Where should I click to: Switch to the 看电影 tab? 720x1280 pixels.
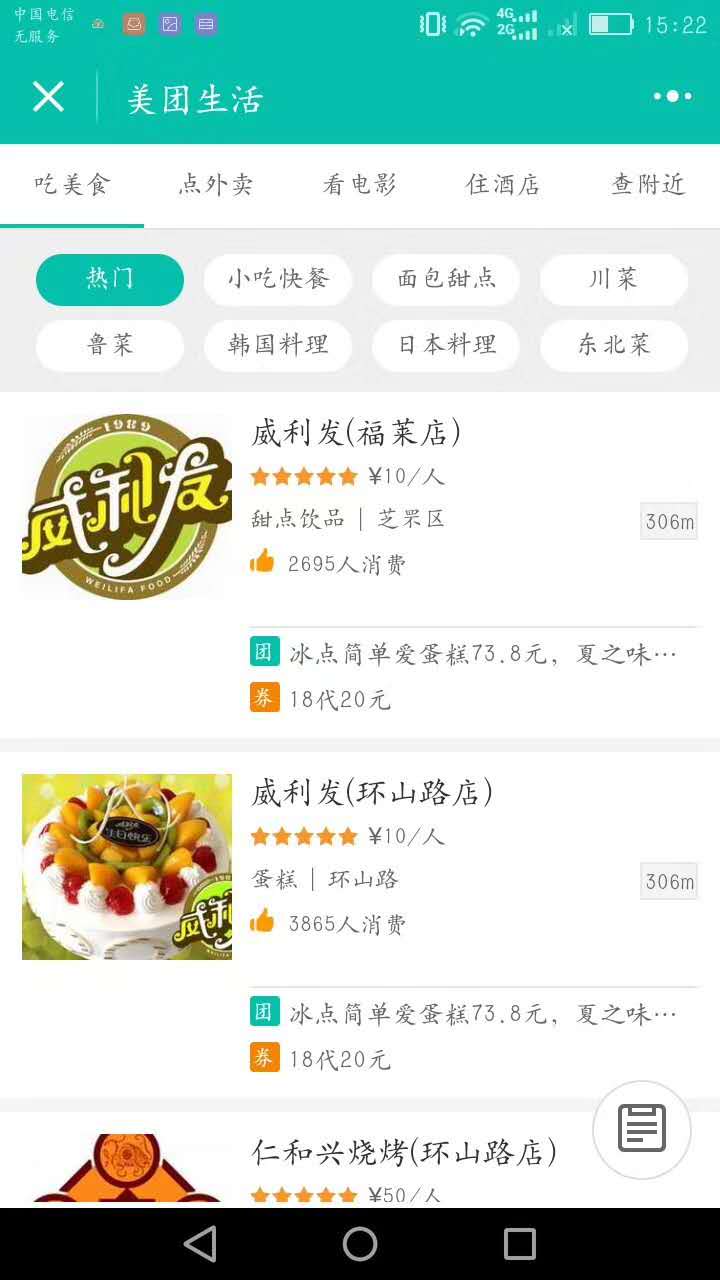point(360,185)
